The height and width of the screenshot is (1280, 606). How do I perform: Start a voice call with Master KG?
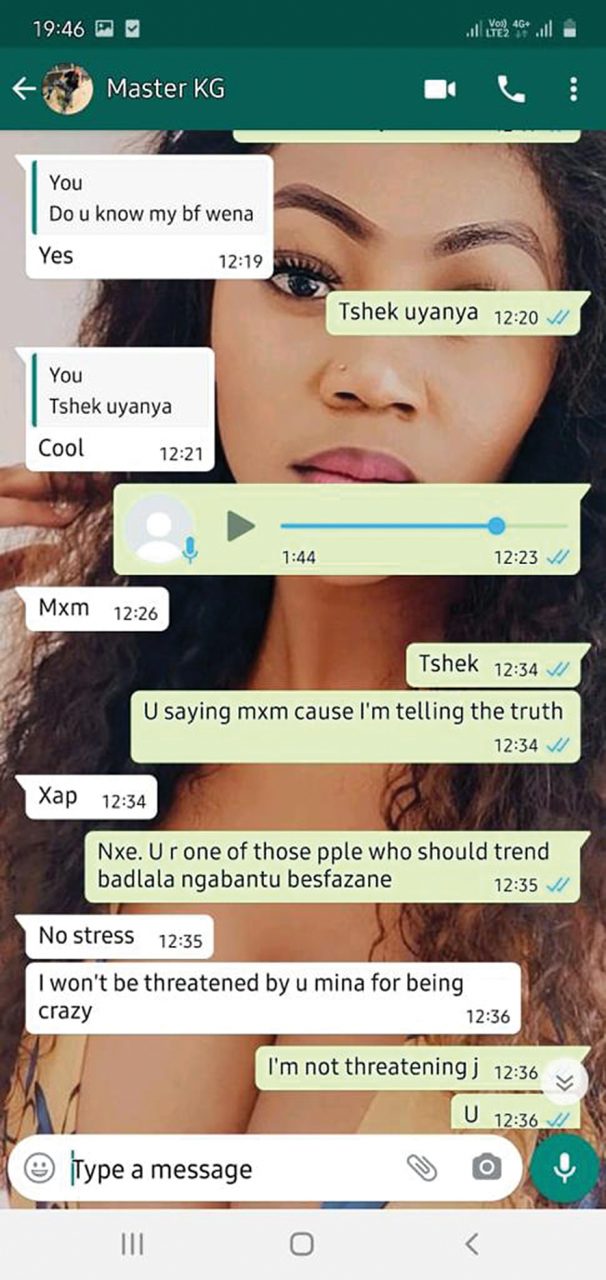[x=511, y=89]
